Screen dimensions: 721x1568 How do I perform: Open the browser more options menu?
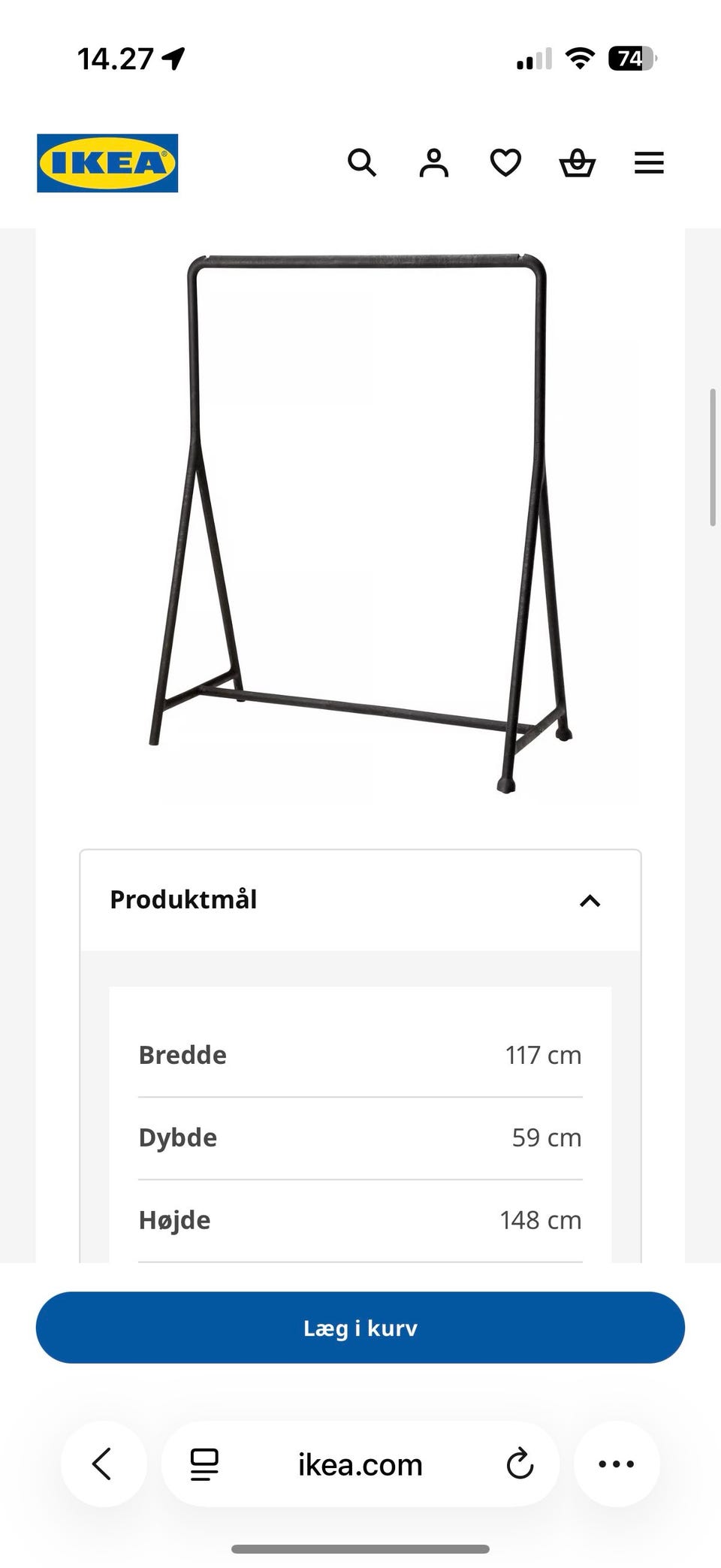pos(617,1464)
